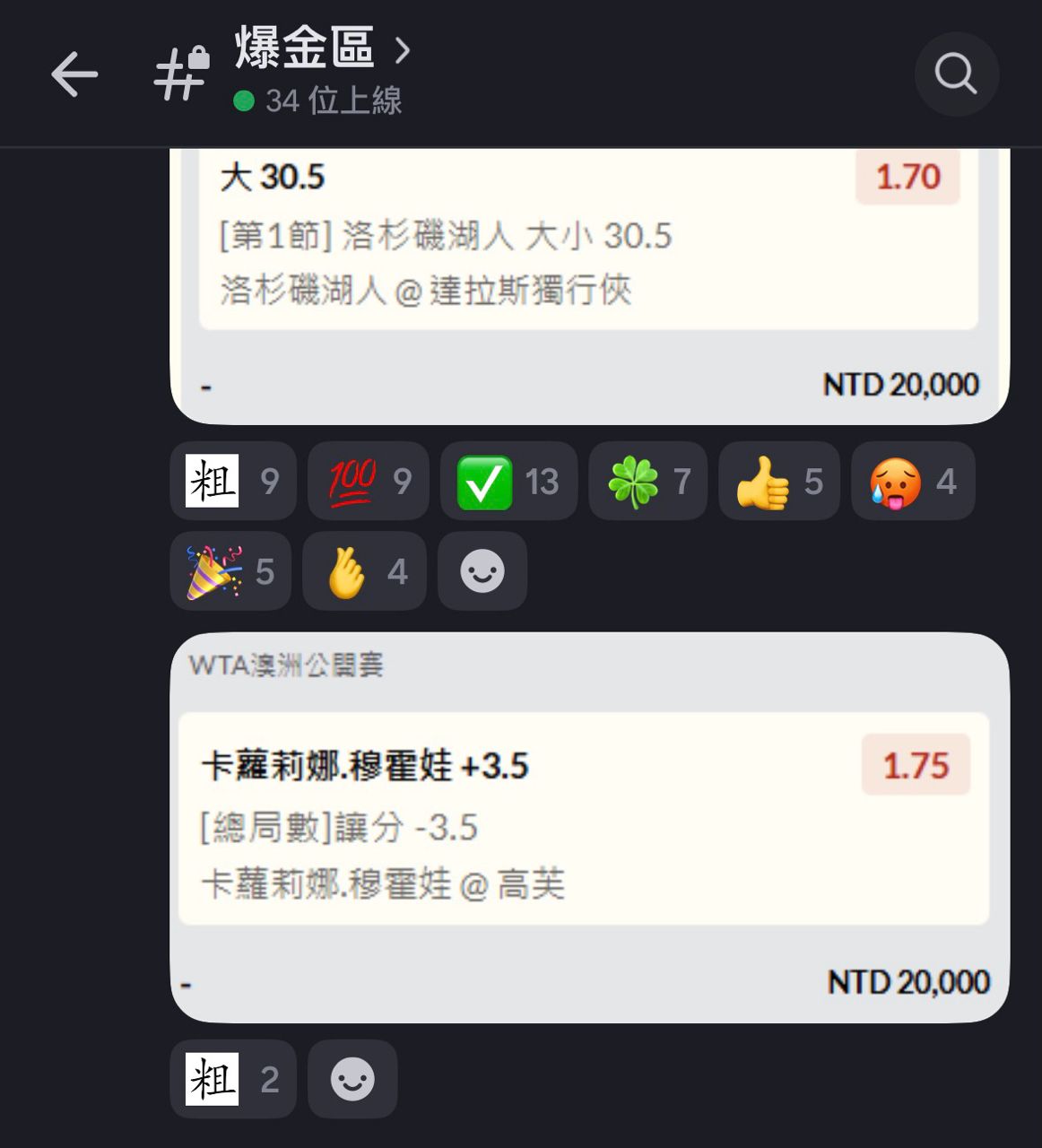This screenshot has height=1148, width=1042.
Task: Open the WTA澳洲公開賽 bet slip image
Action: [588, 827]
